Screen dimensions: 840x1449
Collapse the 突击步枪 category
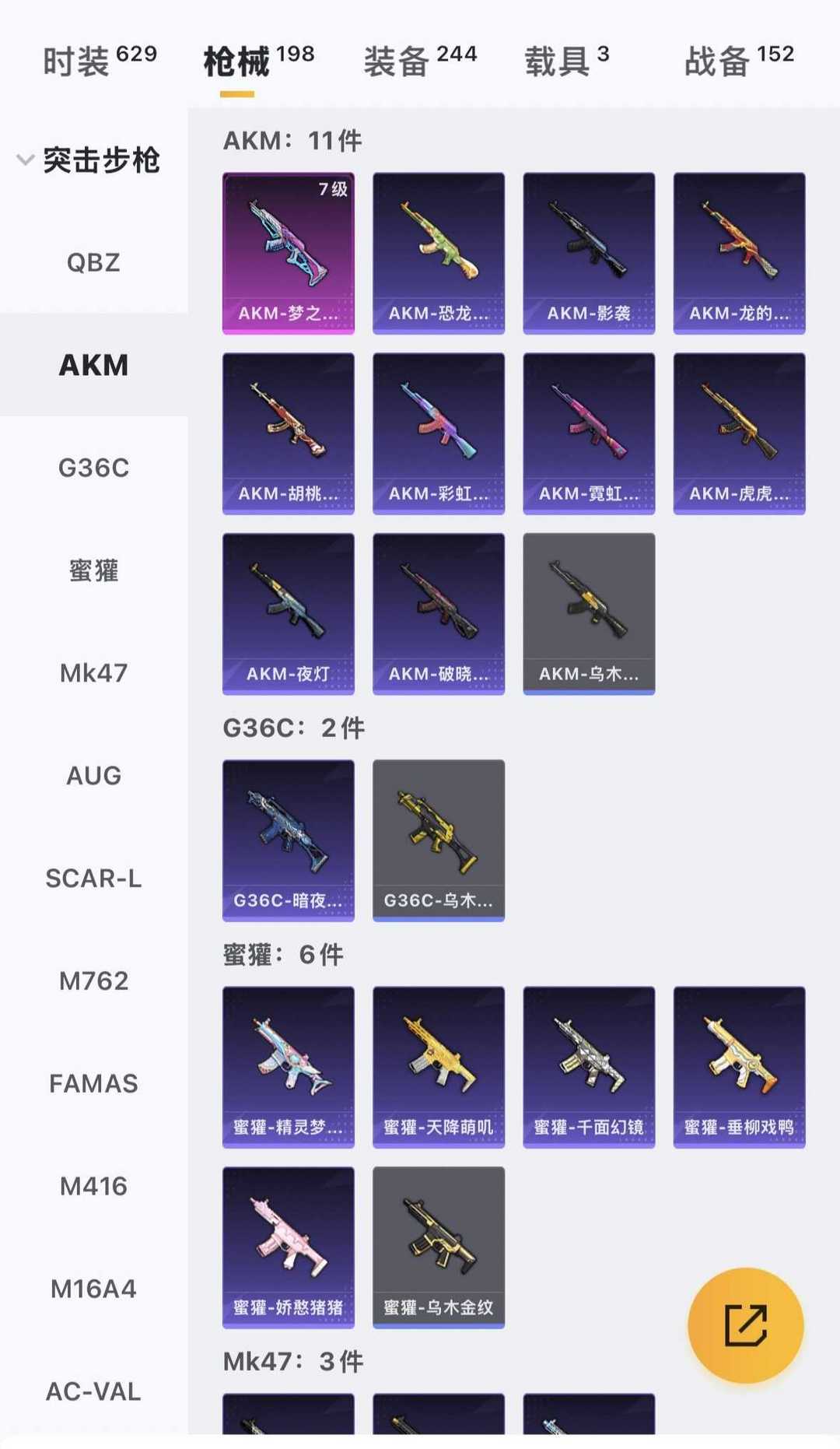(x=89, y=160)
